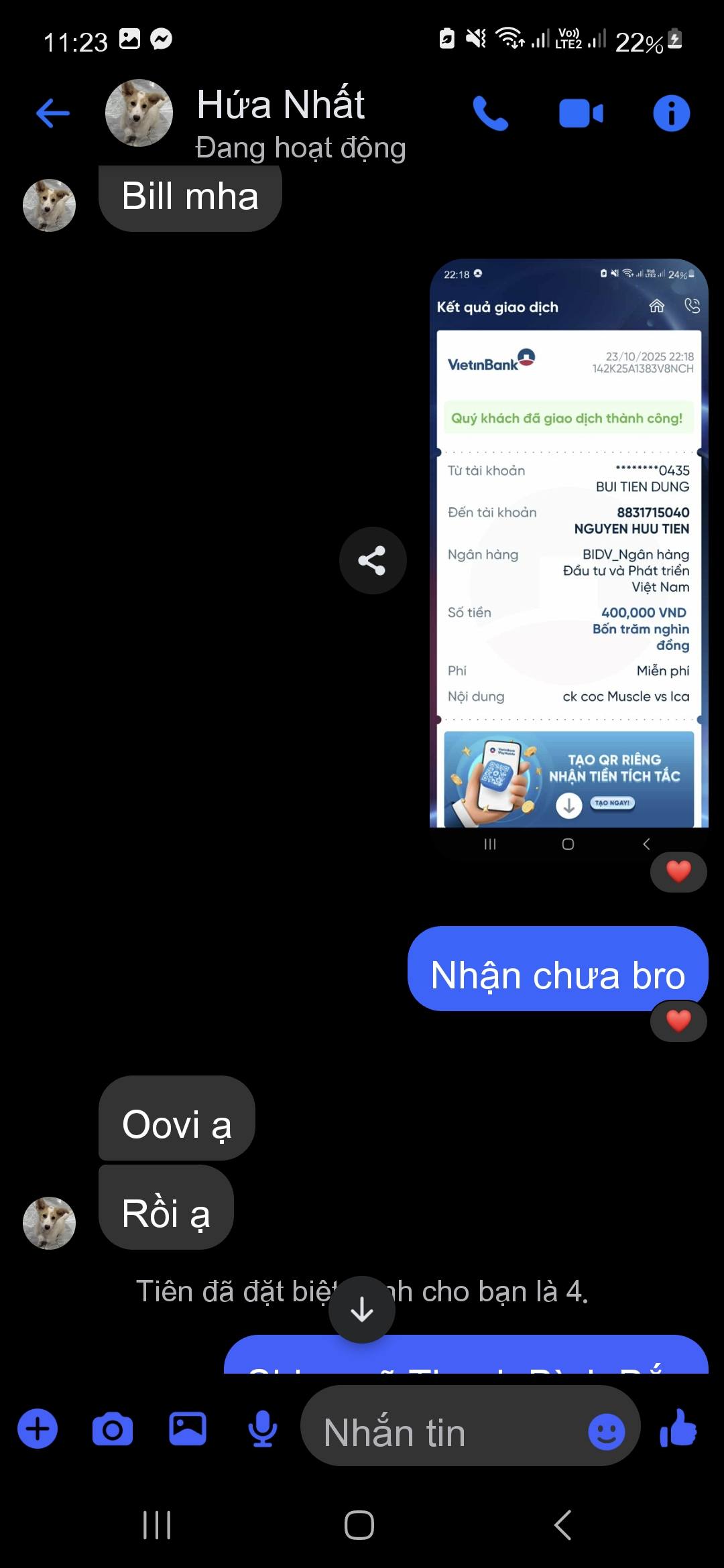This screenshot has height=1568, width=724.
Task: Start a voice call with Hứa Nhất
Action: coord(490,113)
